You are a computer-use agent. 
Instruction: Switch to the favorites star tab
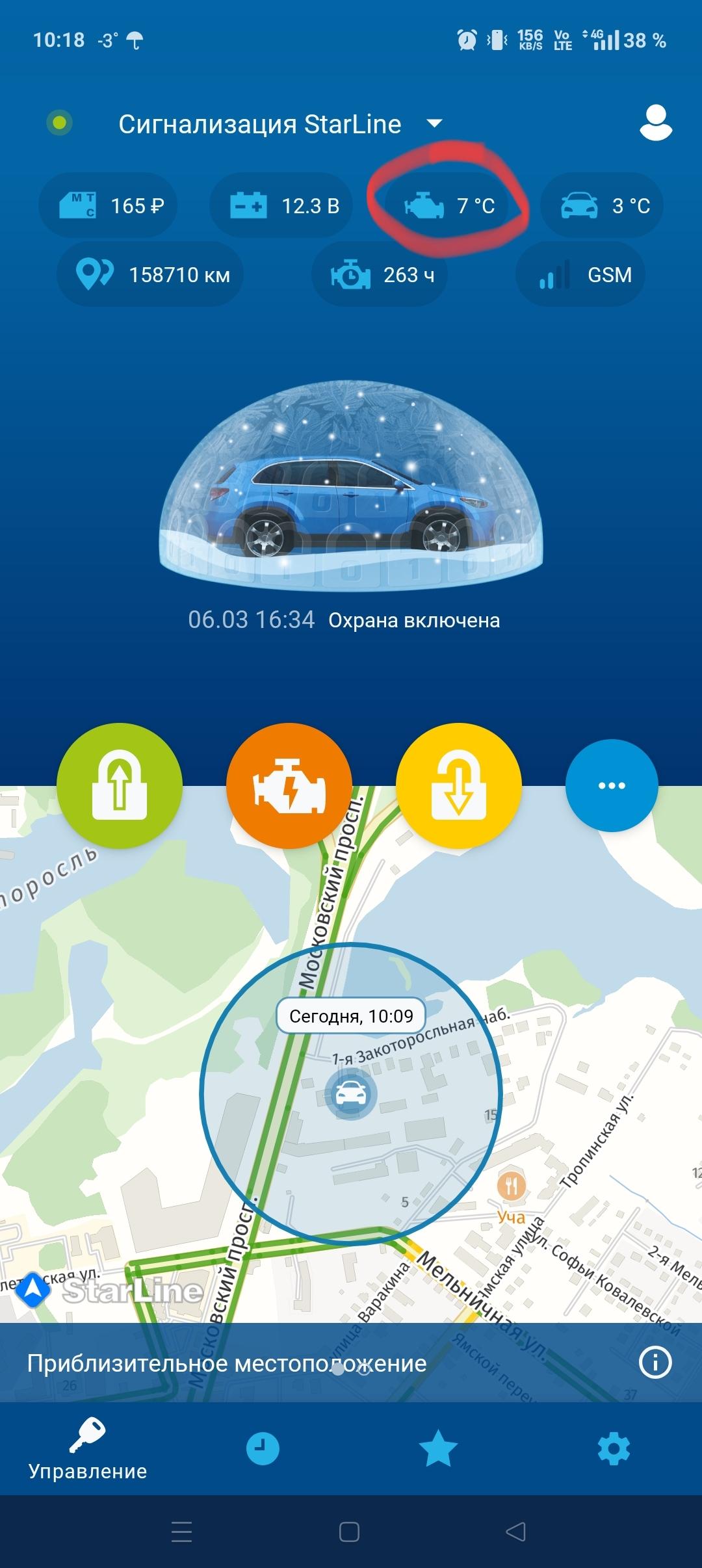point(438,1449)
